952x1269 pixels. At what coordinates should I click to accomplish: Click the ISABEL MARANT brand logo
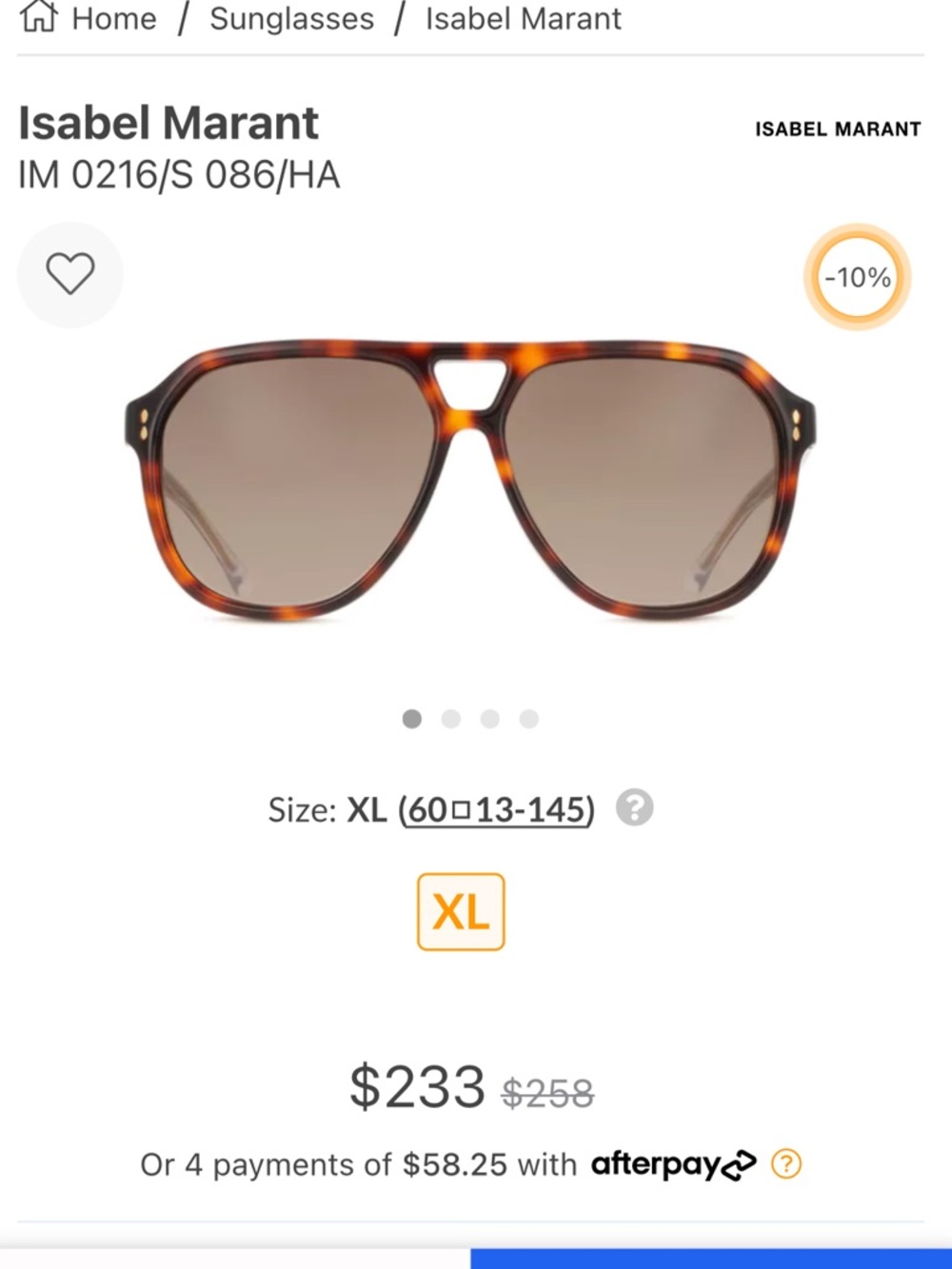837,129
